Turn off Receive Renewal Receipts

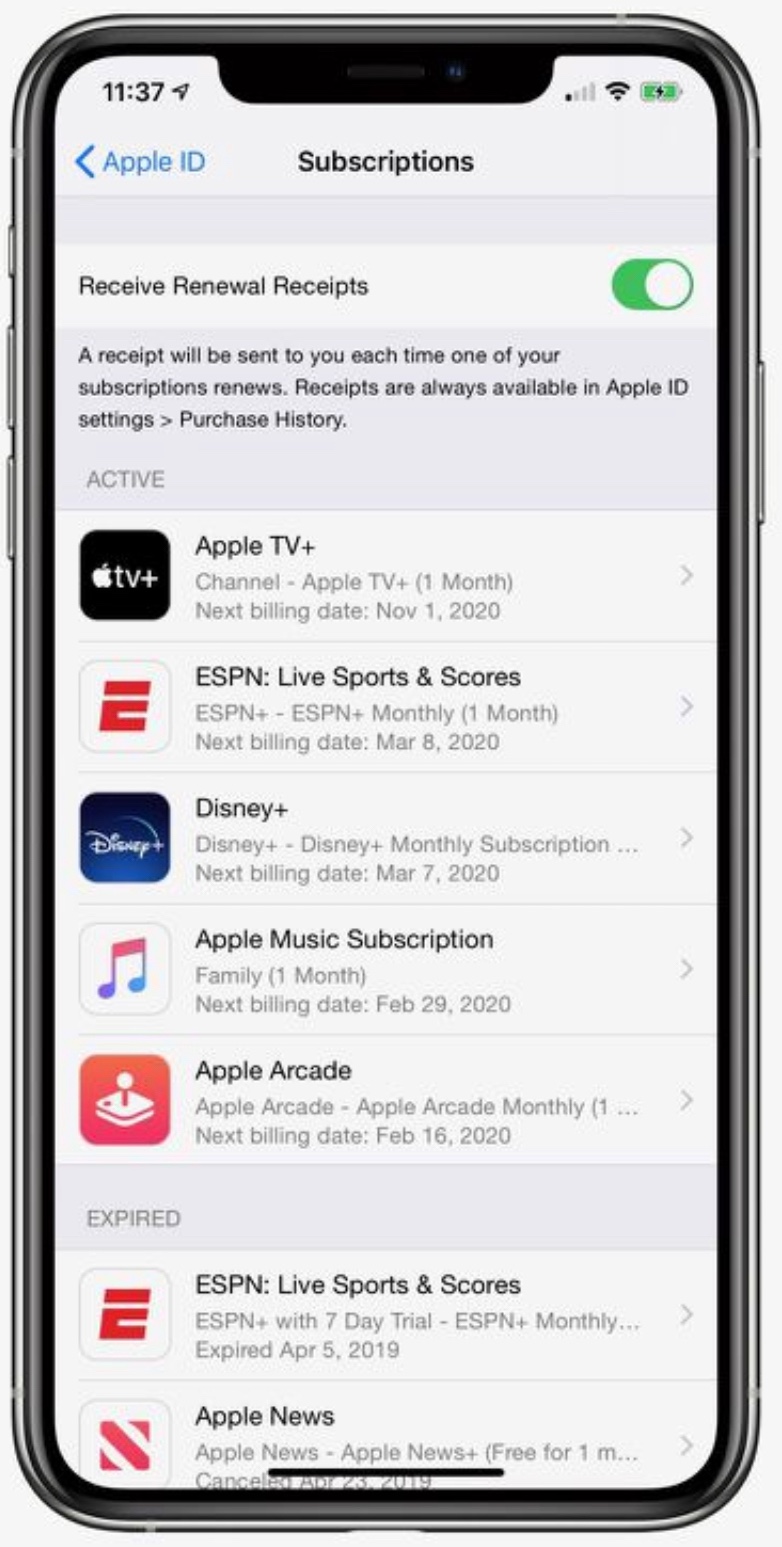[x=652, y=285]
